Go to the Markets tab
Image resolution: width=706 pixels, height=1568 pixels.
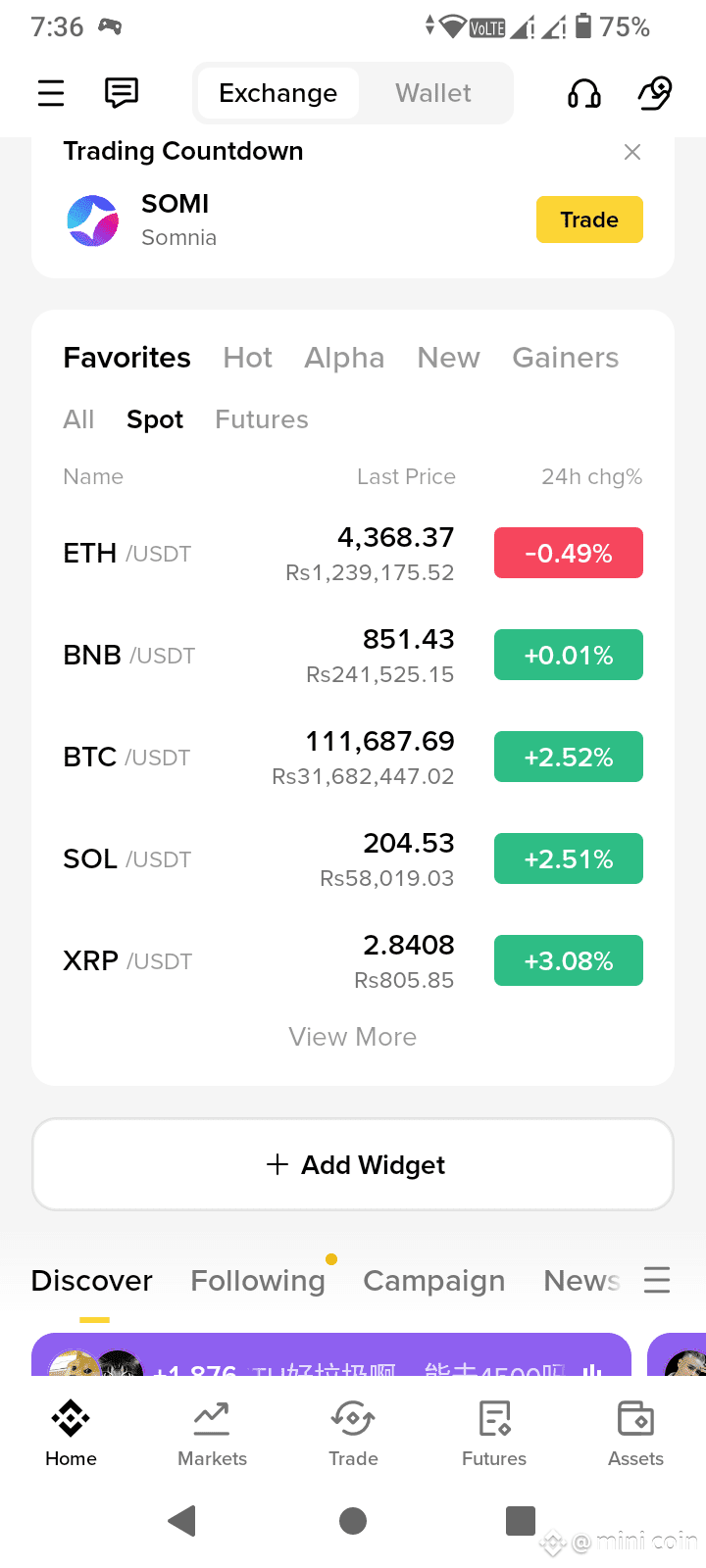click(212, 1433)
